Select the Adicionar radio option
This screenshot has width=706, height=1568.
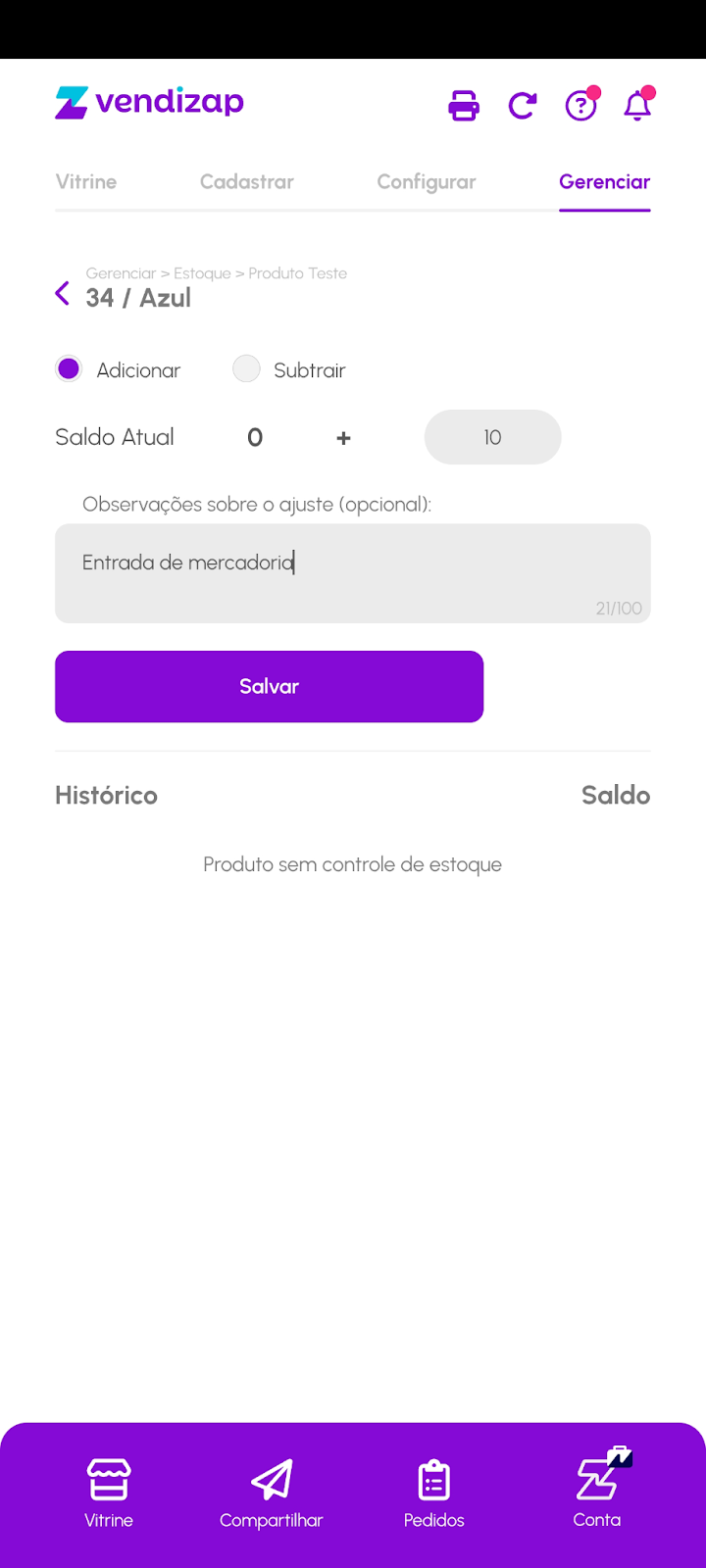69,369
